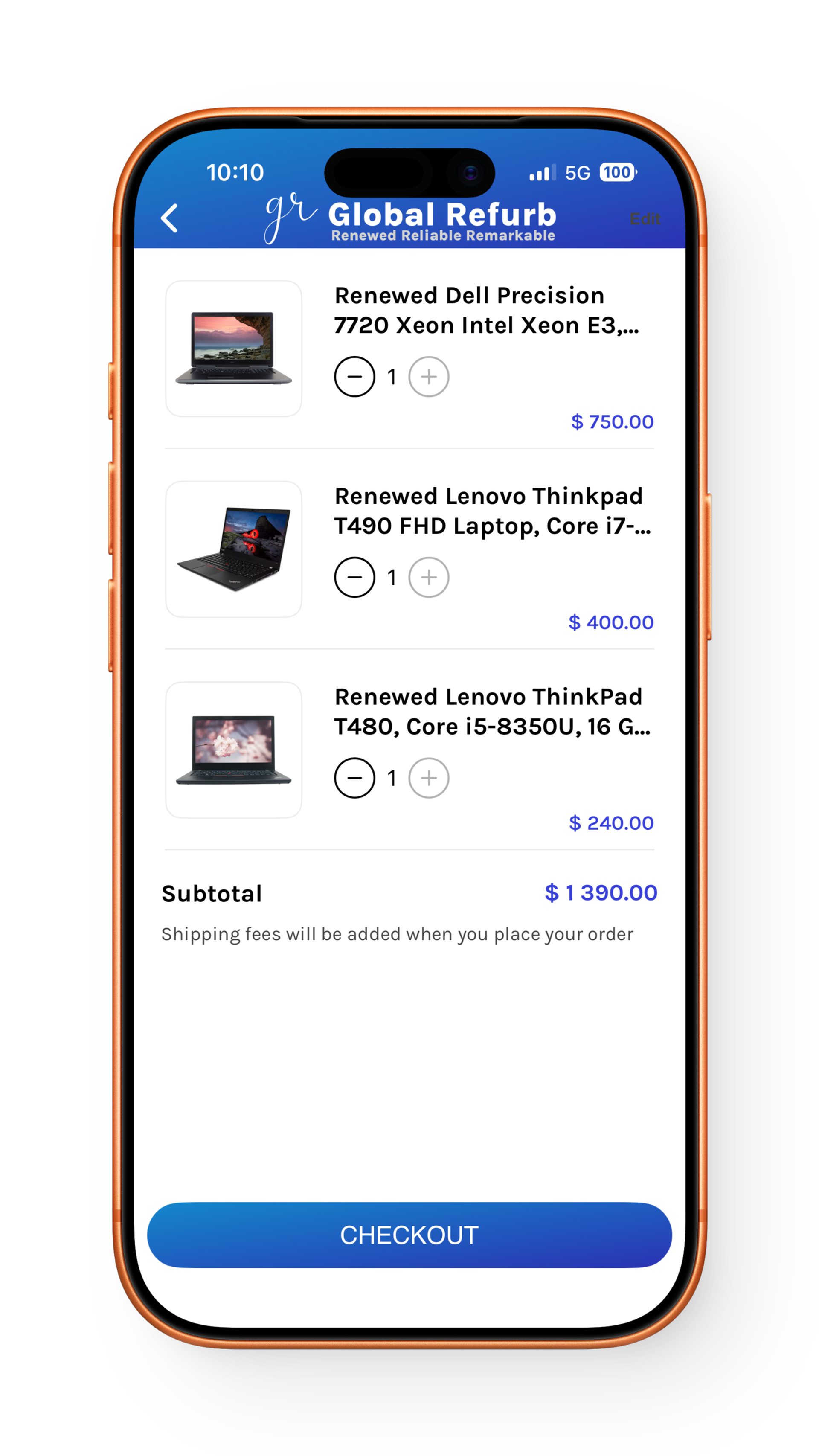Viewport: 819px width, 1456px height.
Task: Proceed to CHECKOUT
Action: [x=409, y=1235]
